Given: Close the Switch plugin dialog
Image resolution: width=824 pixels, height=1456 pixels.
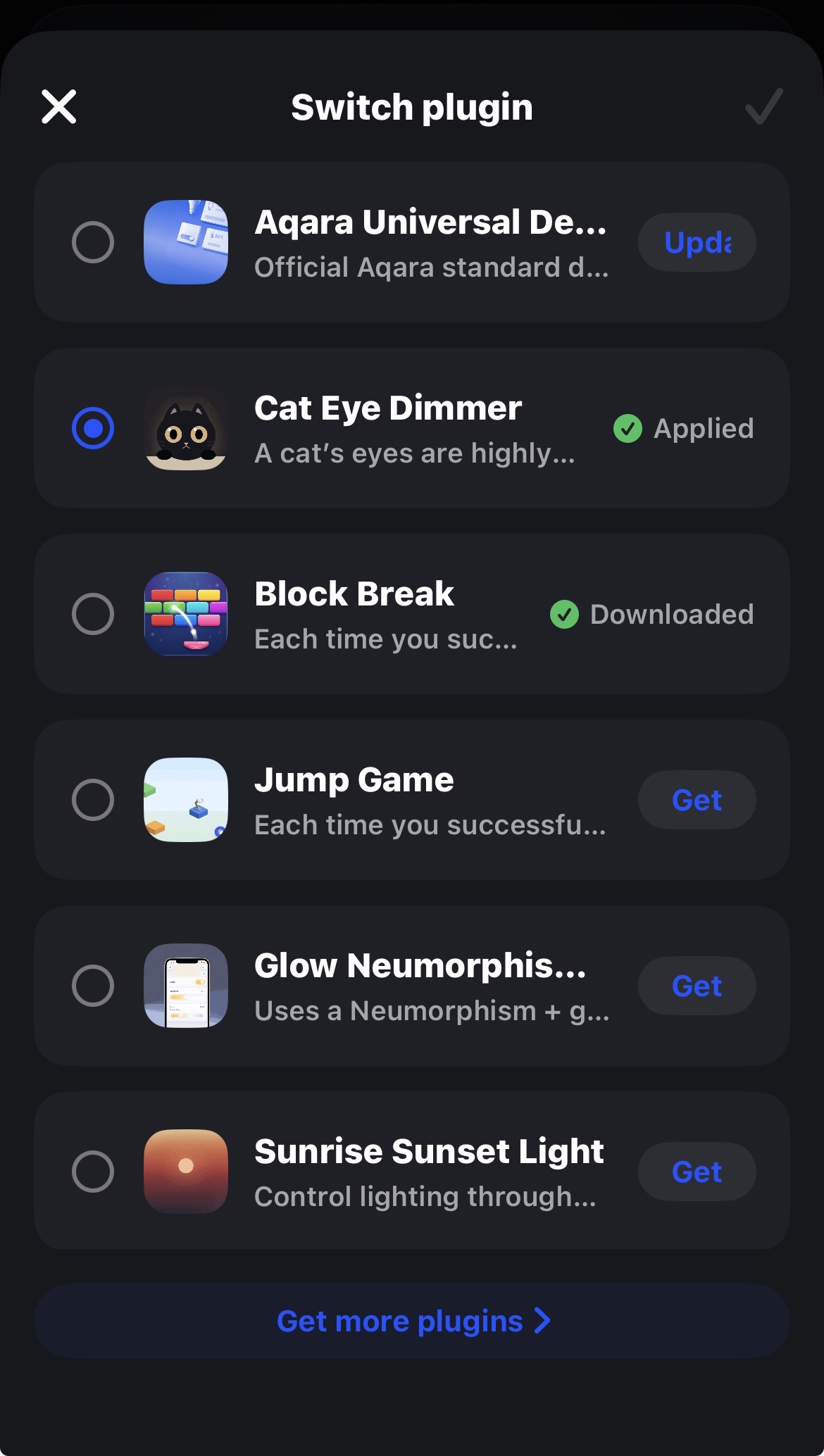Looking at the screenshot, I should coord(59,107).
